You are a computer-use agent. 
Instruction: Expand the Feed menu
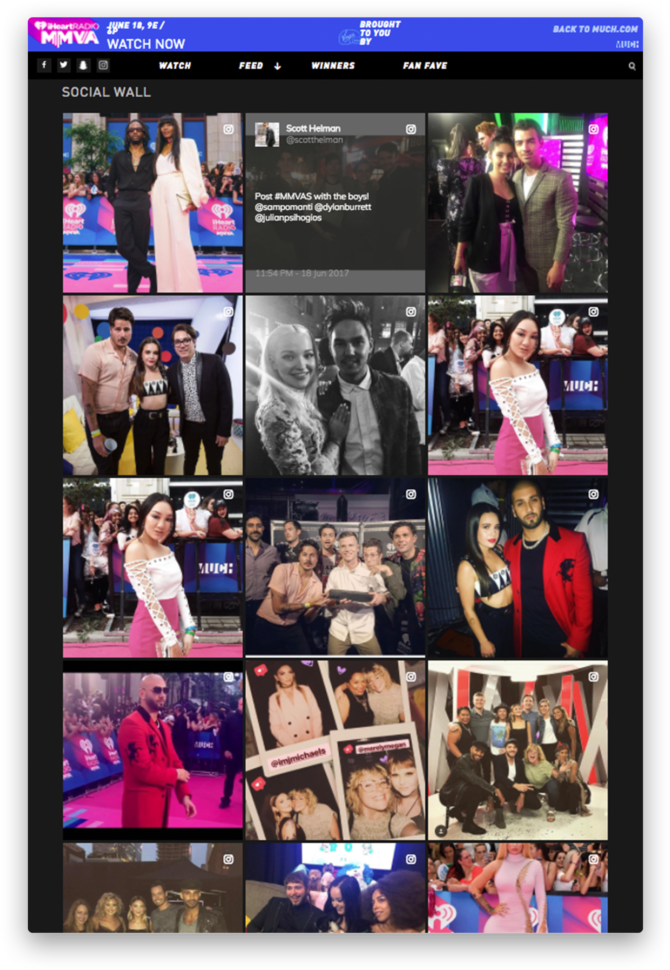pos(260,66)
